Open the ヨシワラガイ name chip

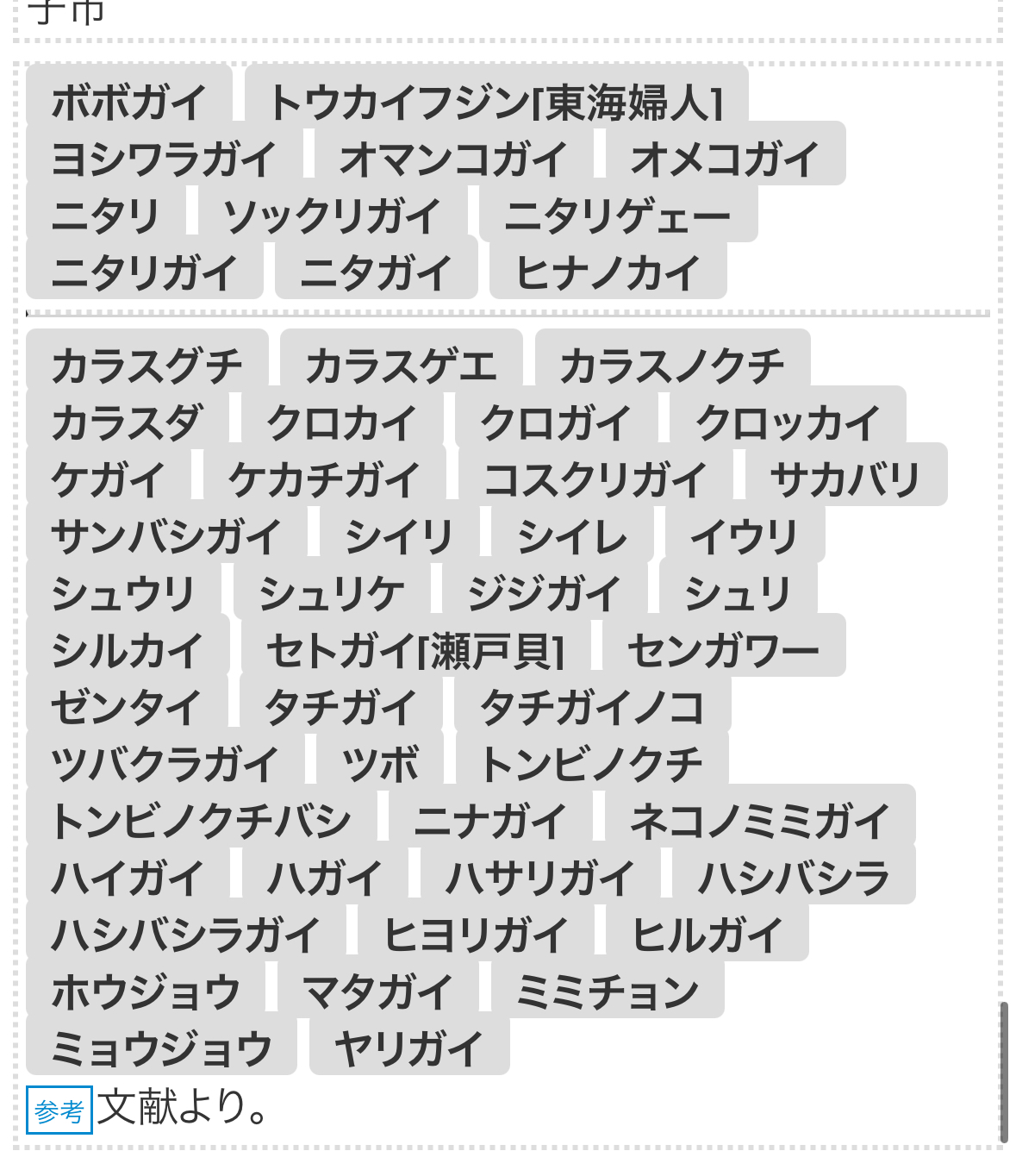(165, 160)
